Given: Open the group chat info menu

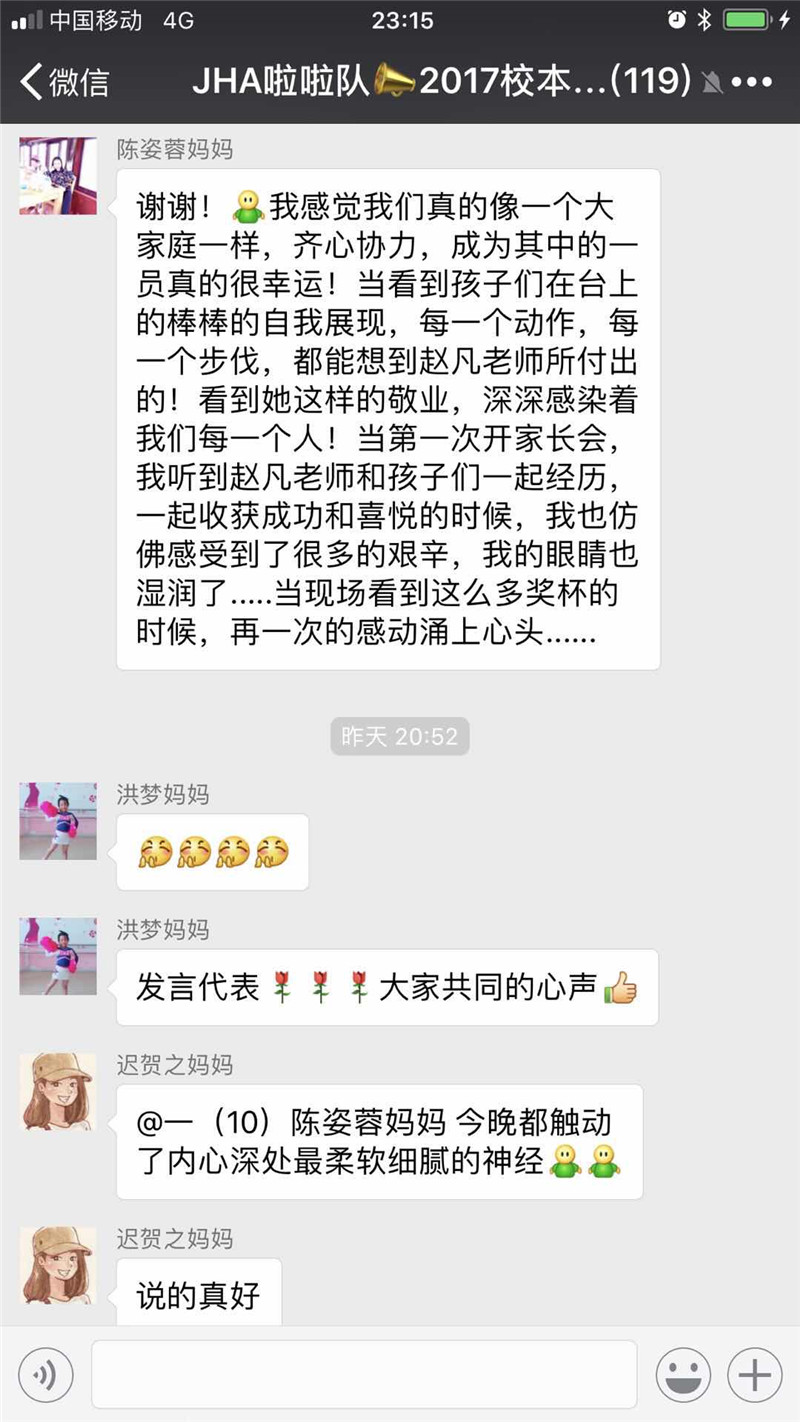Looking at the screenshot, I should 751,81.
